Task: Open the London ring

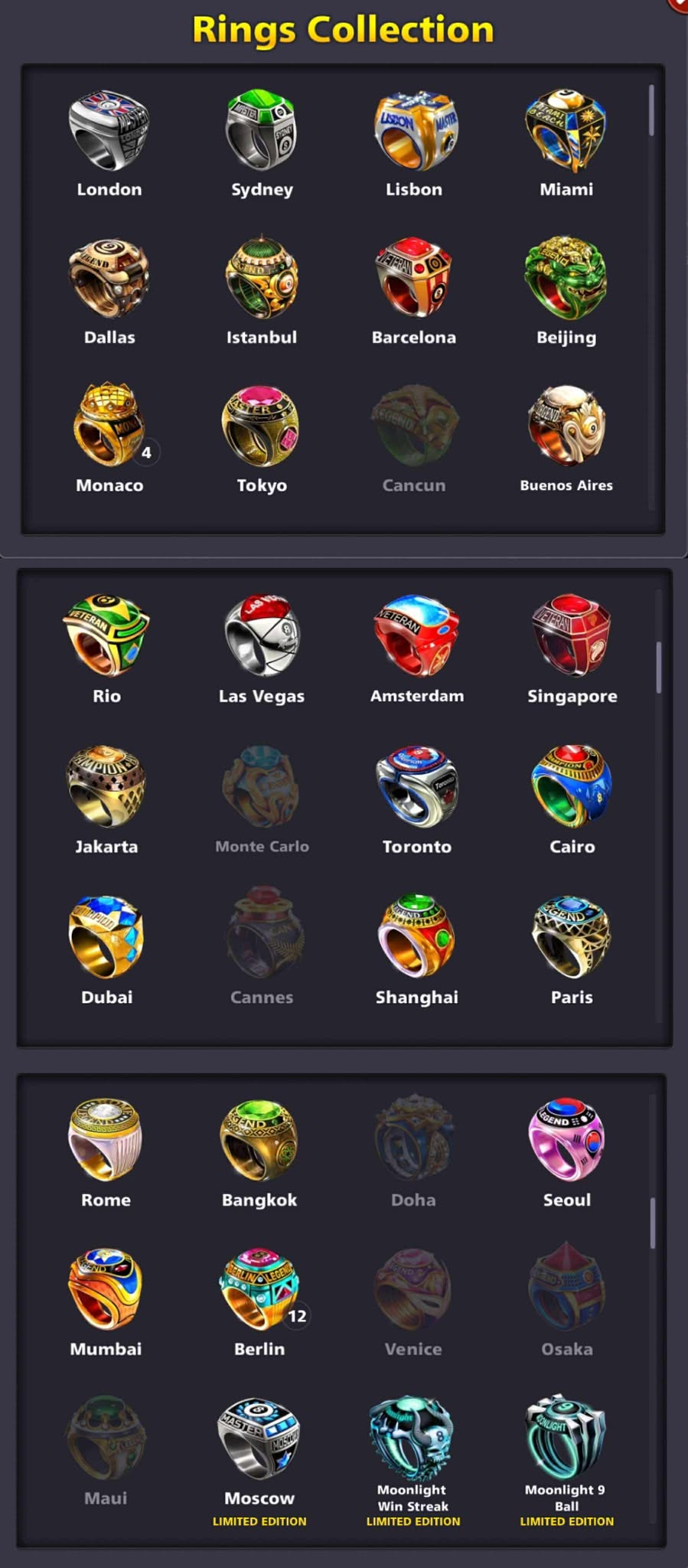Action: (109, 131)
